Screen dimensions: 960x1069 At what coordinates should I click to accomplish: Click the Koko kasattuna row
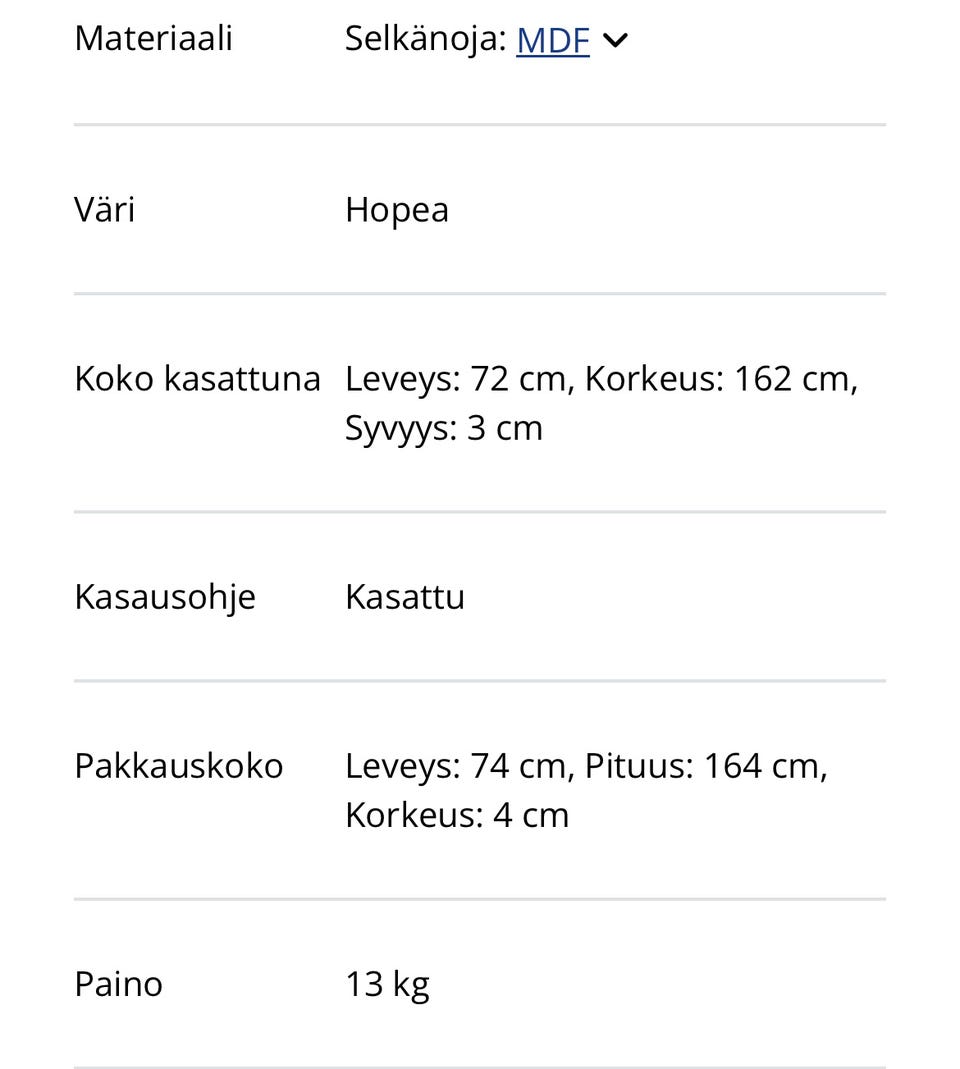(197, 378)
